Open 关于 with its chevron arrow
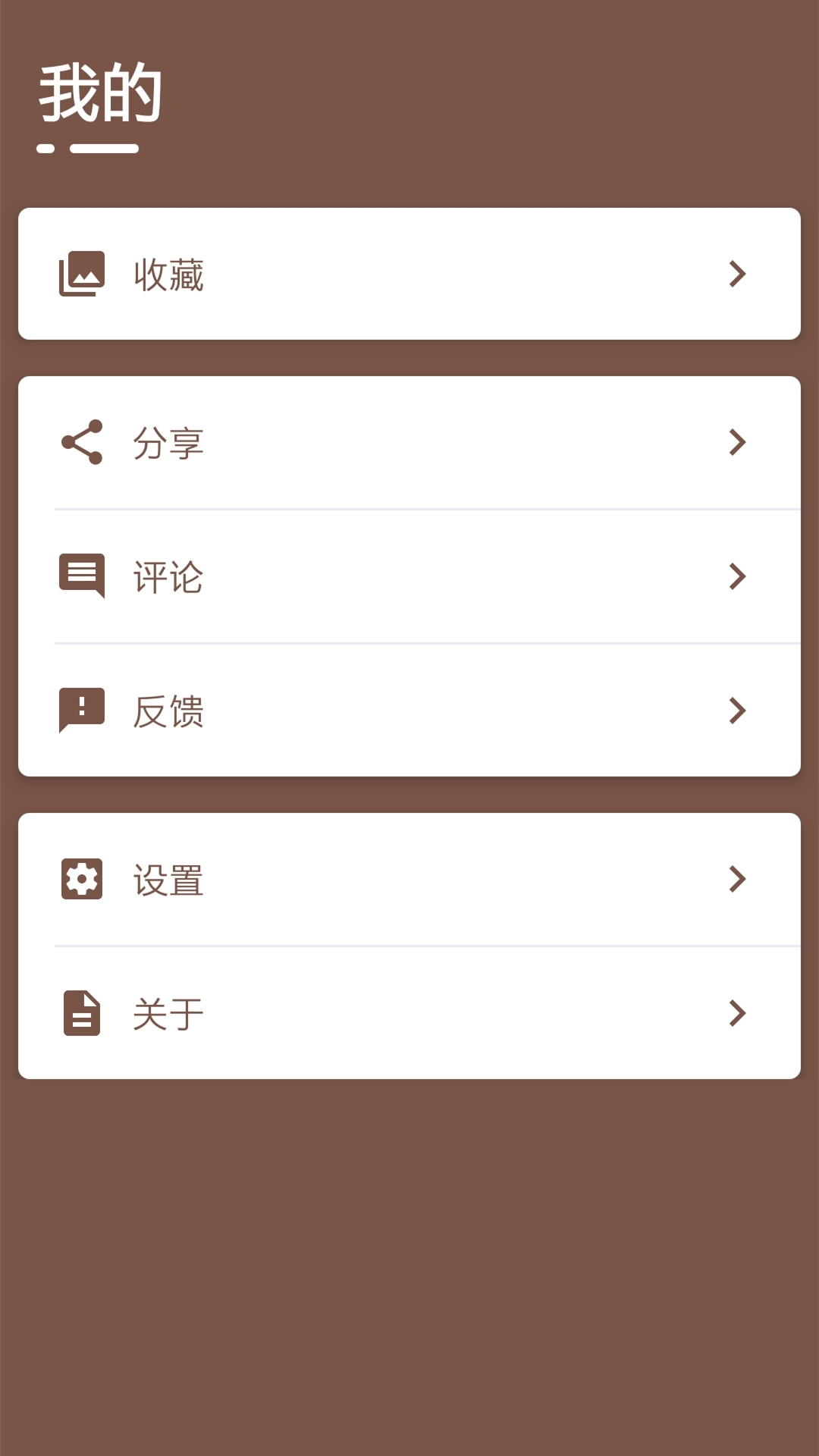The width and height of the screenshot is (819, 1456). point(736,1014)
